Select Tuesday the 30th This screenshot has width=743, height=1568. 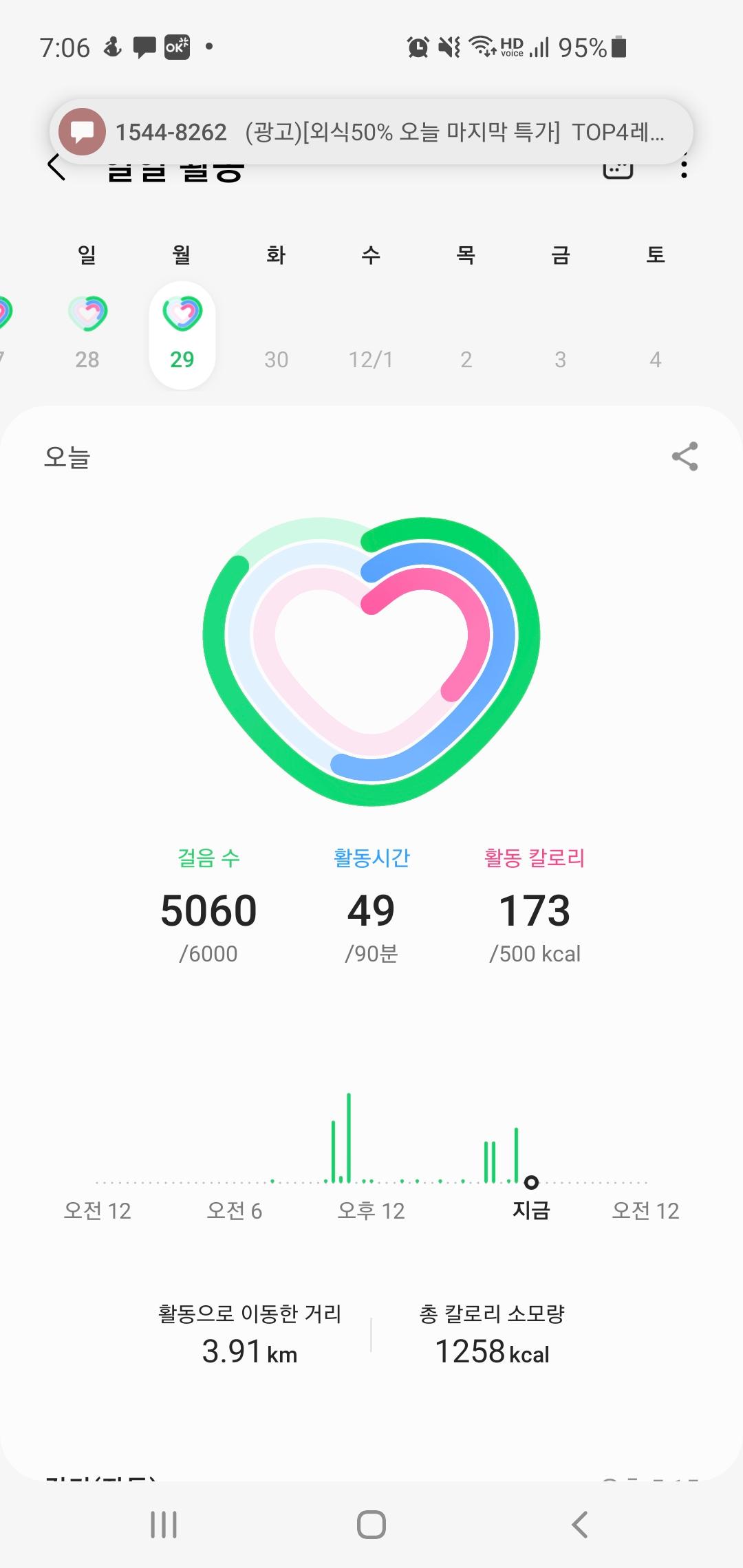tap(277, 358)
